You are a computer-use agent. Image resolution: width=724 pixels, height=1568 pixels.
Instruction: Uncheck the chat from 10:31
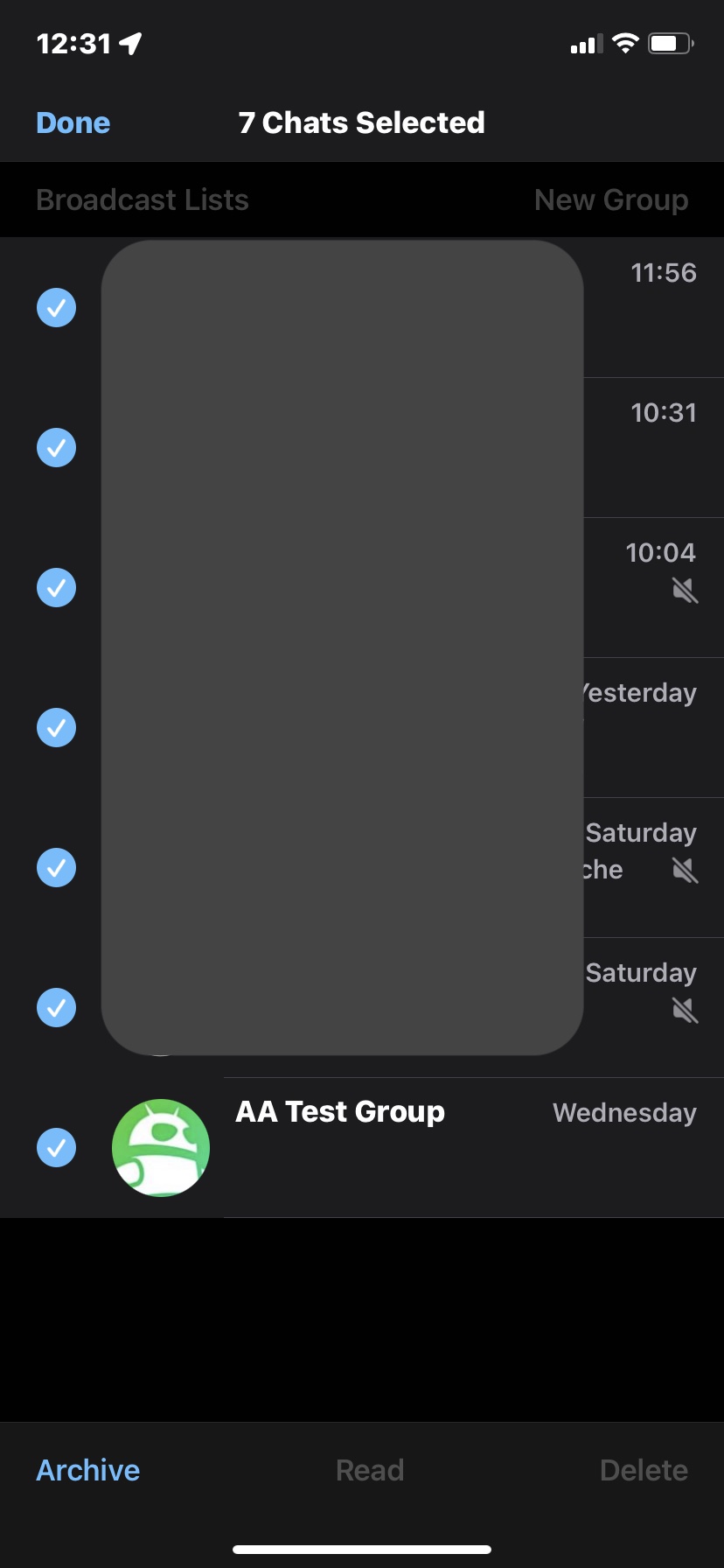point(56,447)
